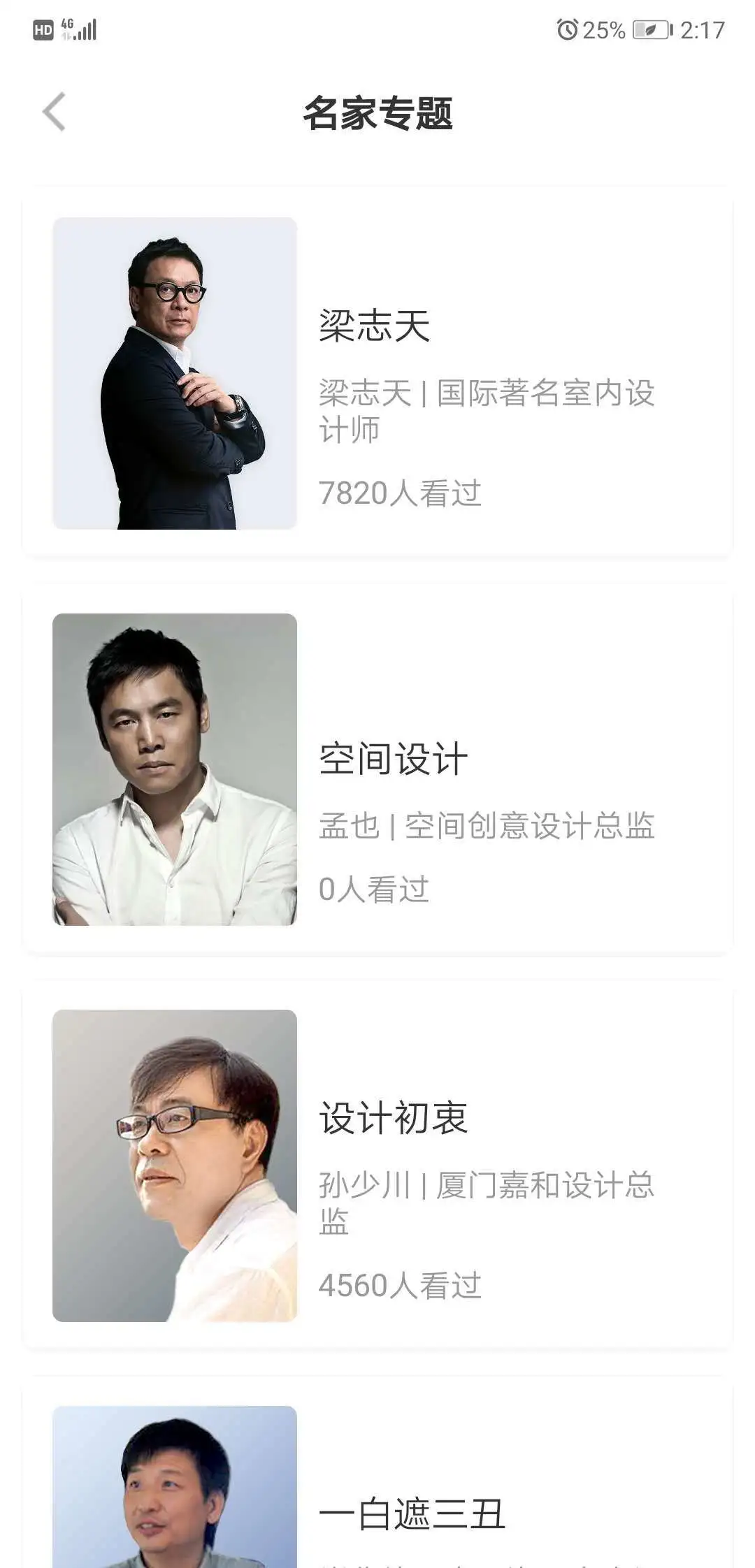
Task: Tap the clock showing 2:17
Action: point(701,29)
